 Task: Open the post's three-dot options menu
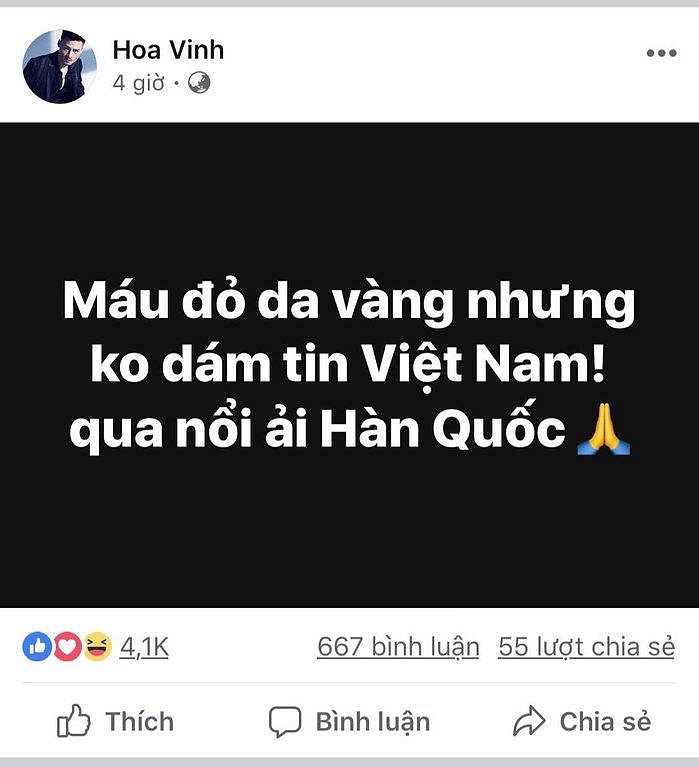(x=661, y=54)
